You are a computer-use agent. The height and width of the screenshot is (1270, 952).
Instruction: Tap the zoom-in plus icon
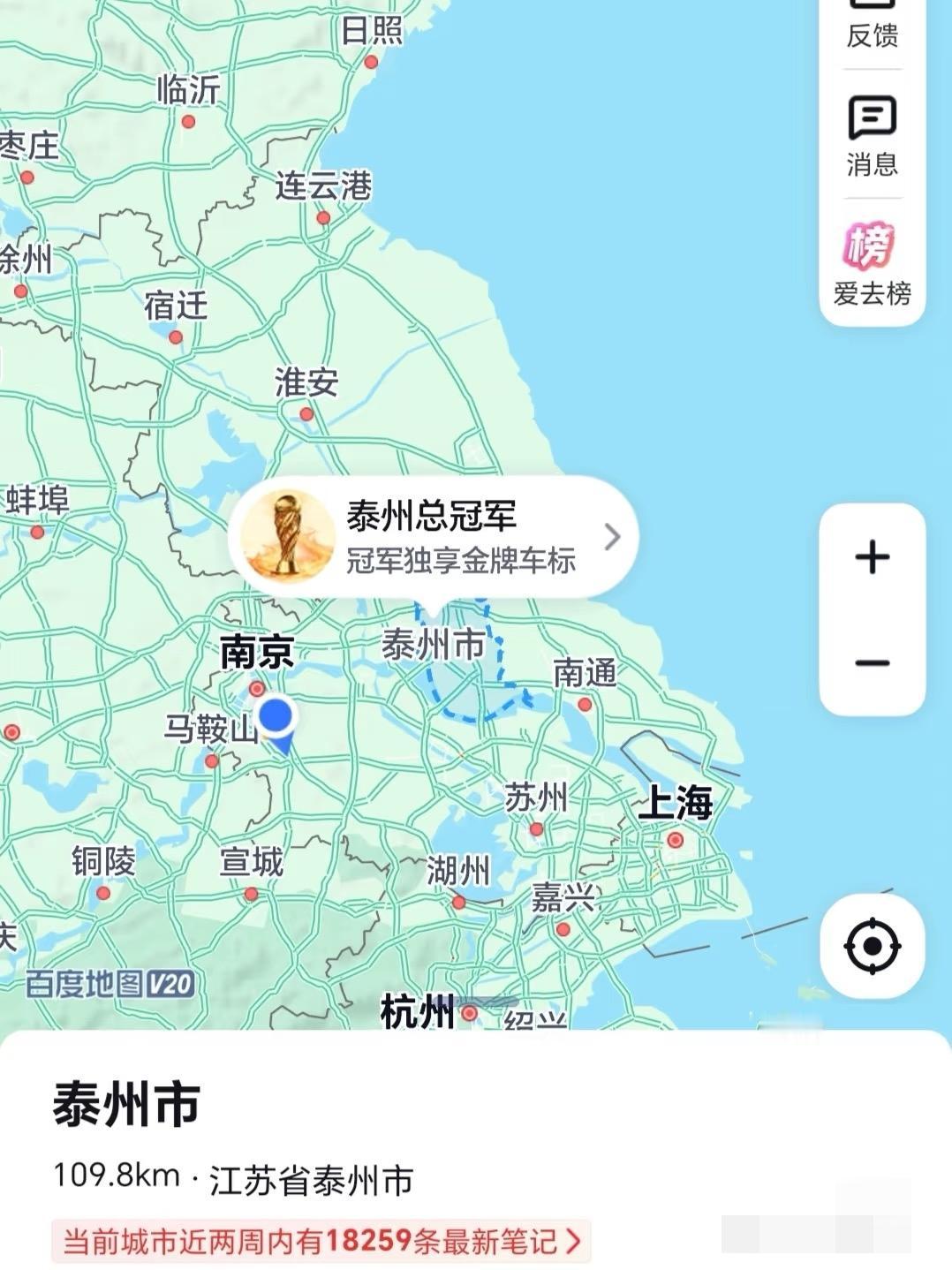click(x=871, y=556)
